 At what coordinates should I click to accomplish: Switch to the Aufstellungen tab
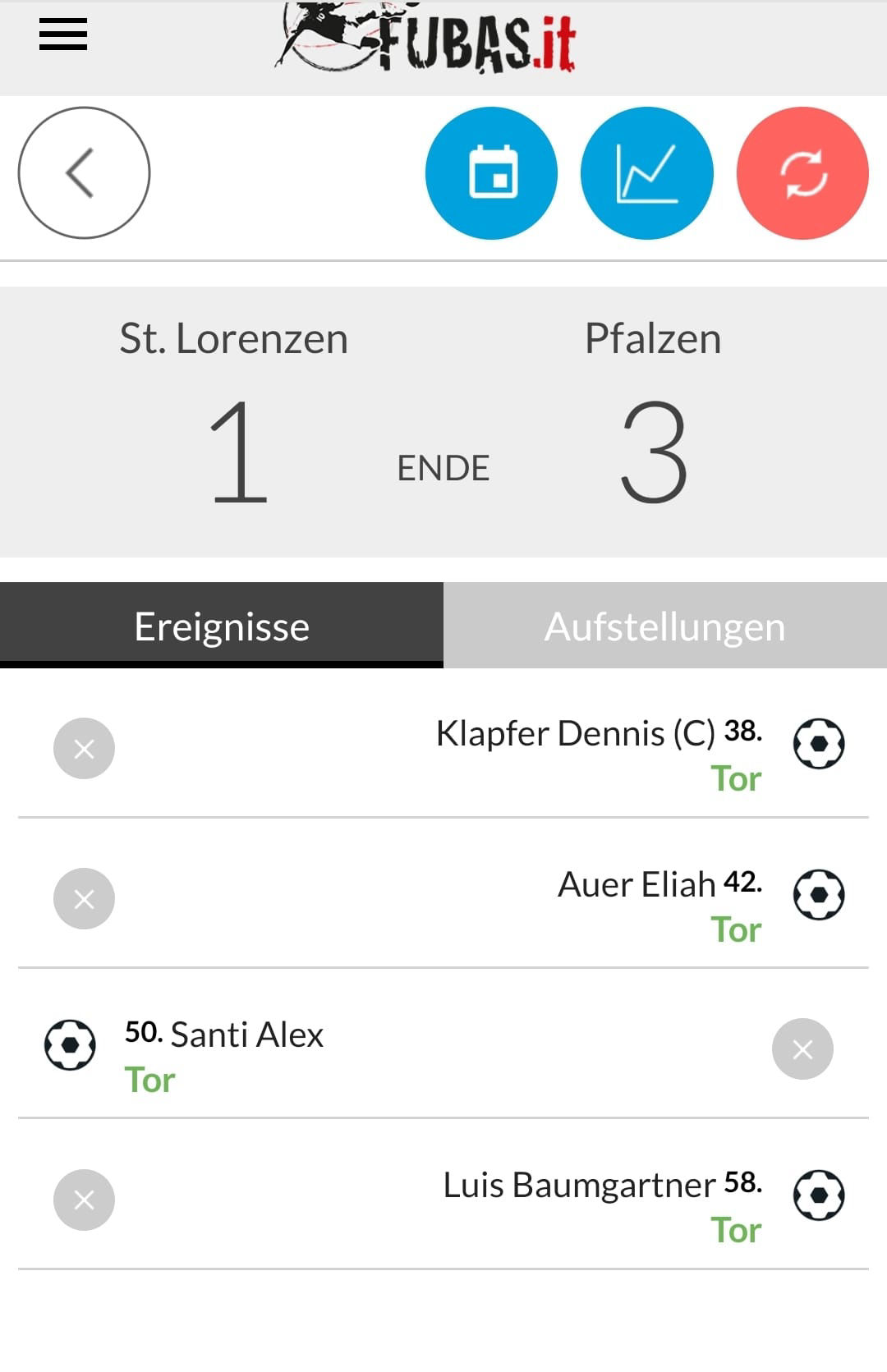click(x=665, y=626)
